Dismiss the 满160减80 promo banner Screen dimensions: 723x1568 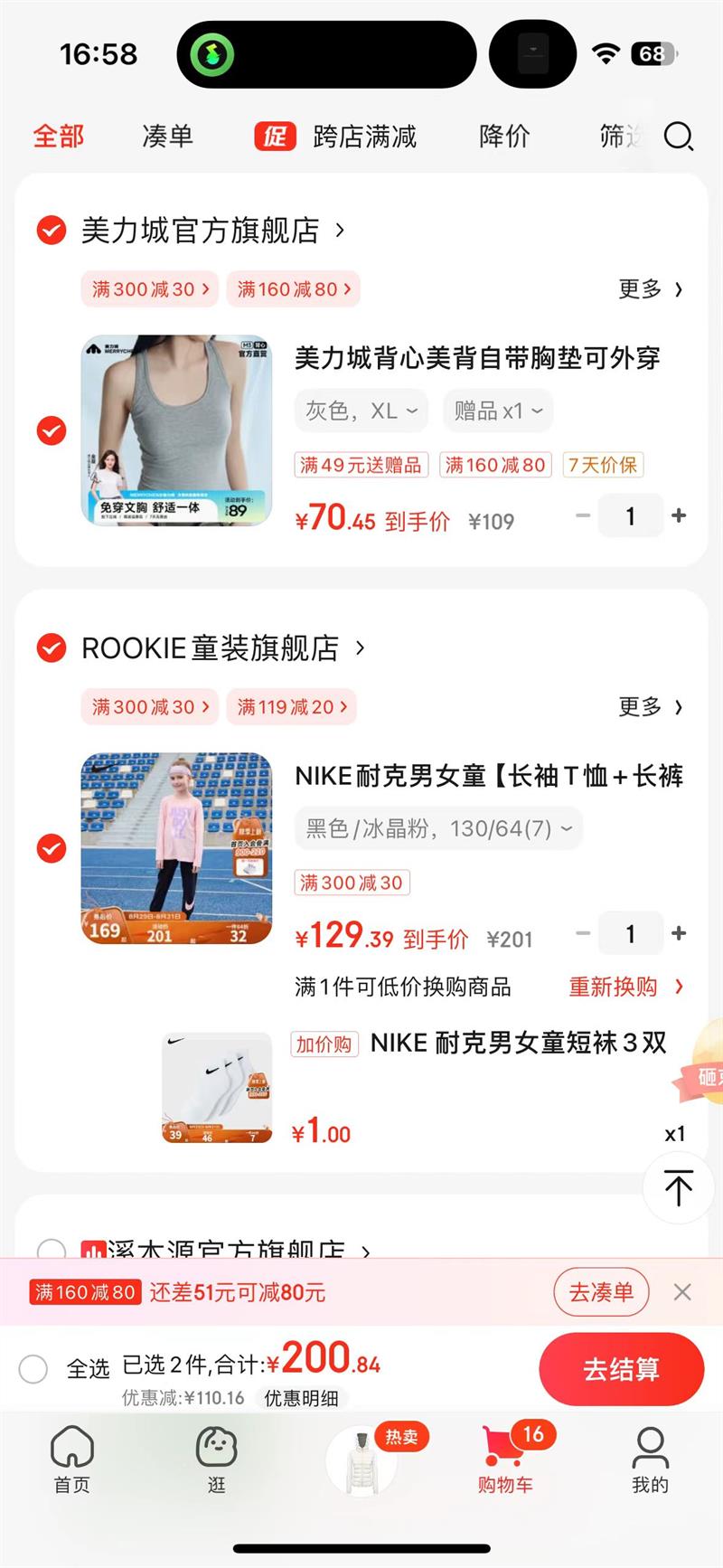(682, 1292)
